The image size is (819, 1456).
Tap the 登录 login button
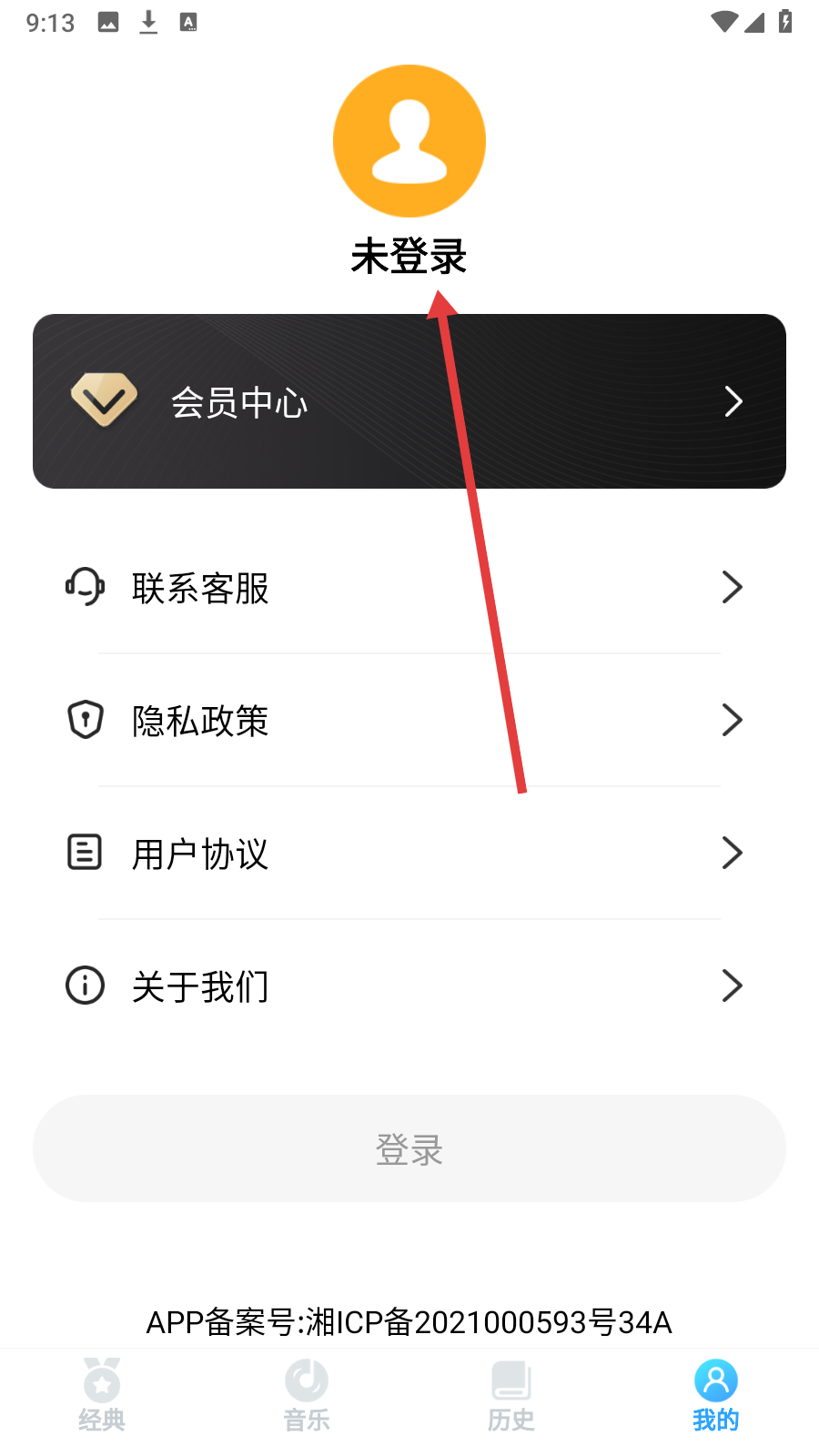click(x=409, y=1148)
